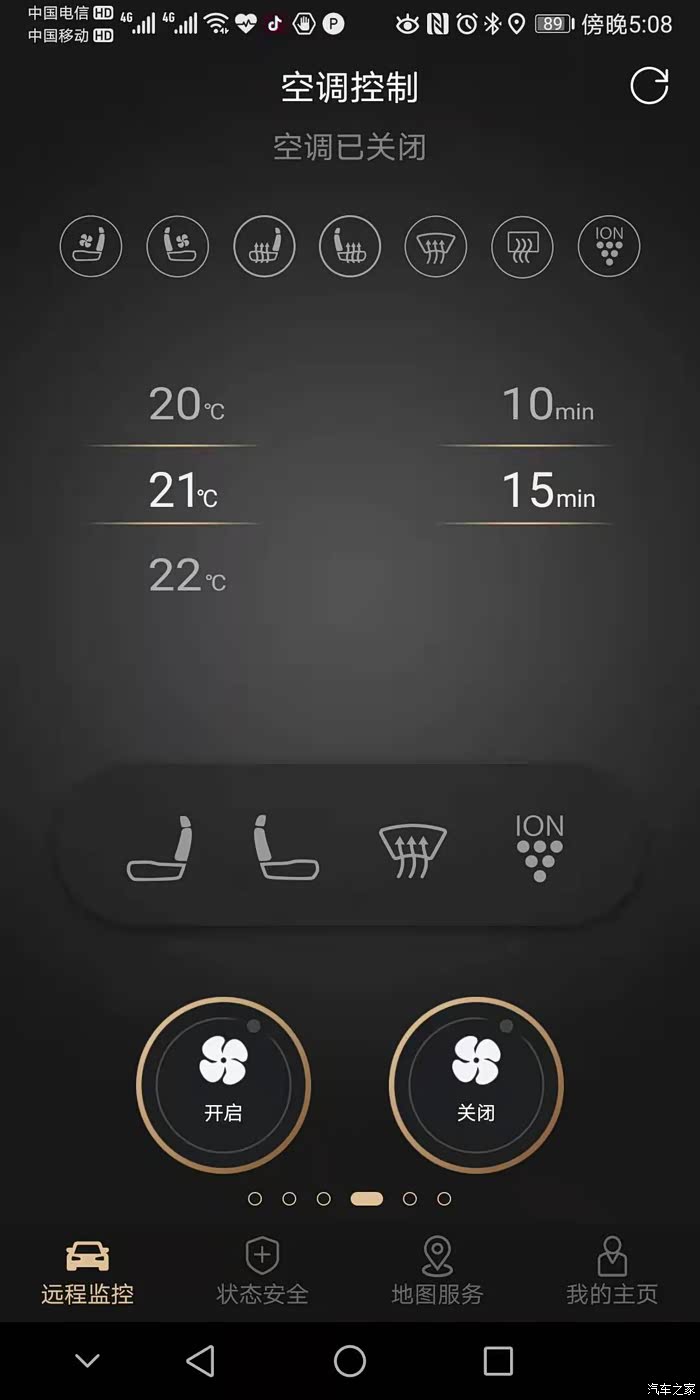Refresh the air conditioner status

(x=649, y=86)
